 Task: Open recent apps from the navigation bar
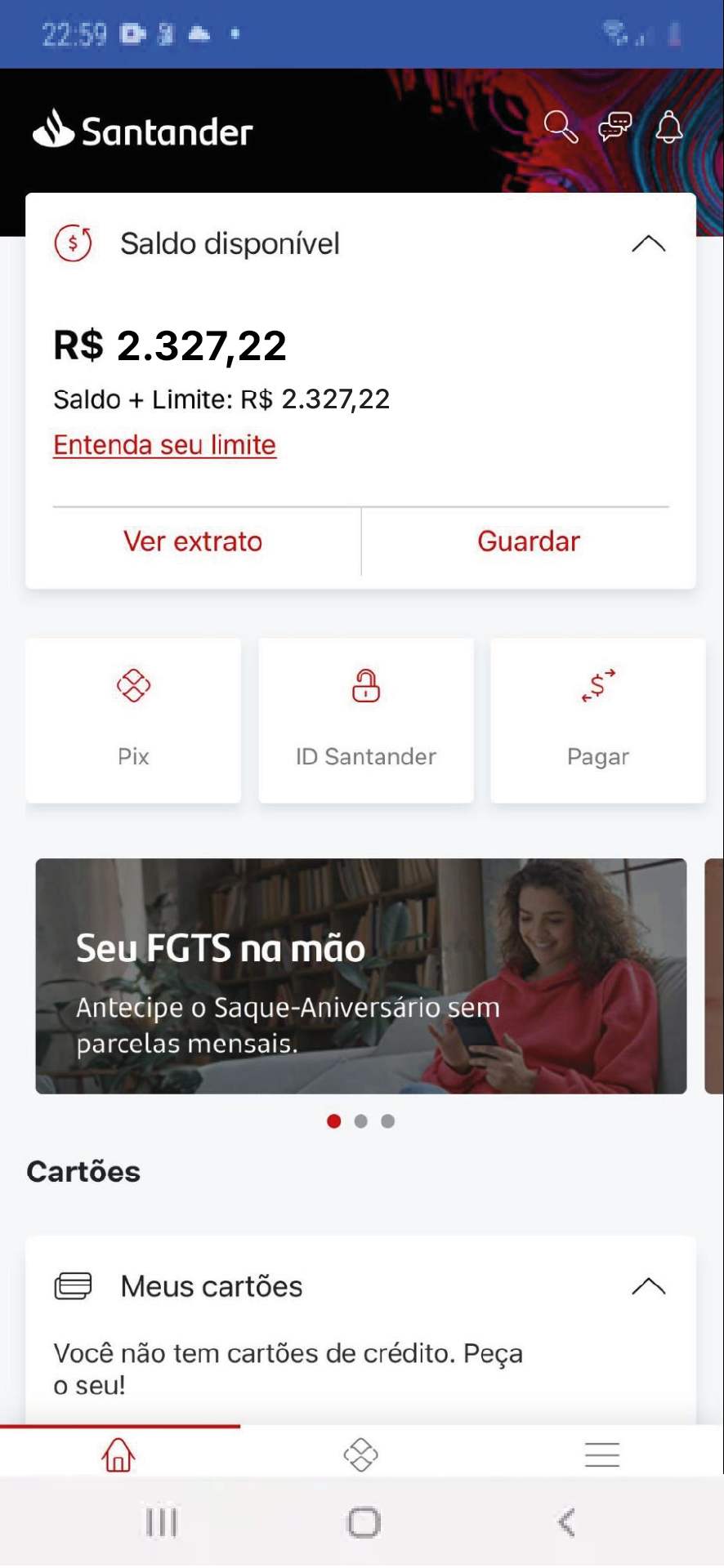pos(161,1522)
